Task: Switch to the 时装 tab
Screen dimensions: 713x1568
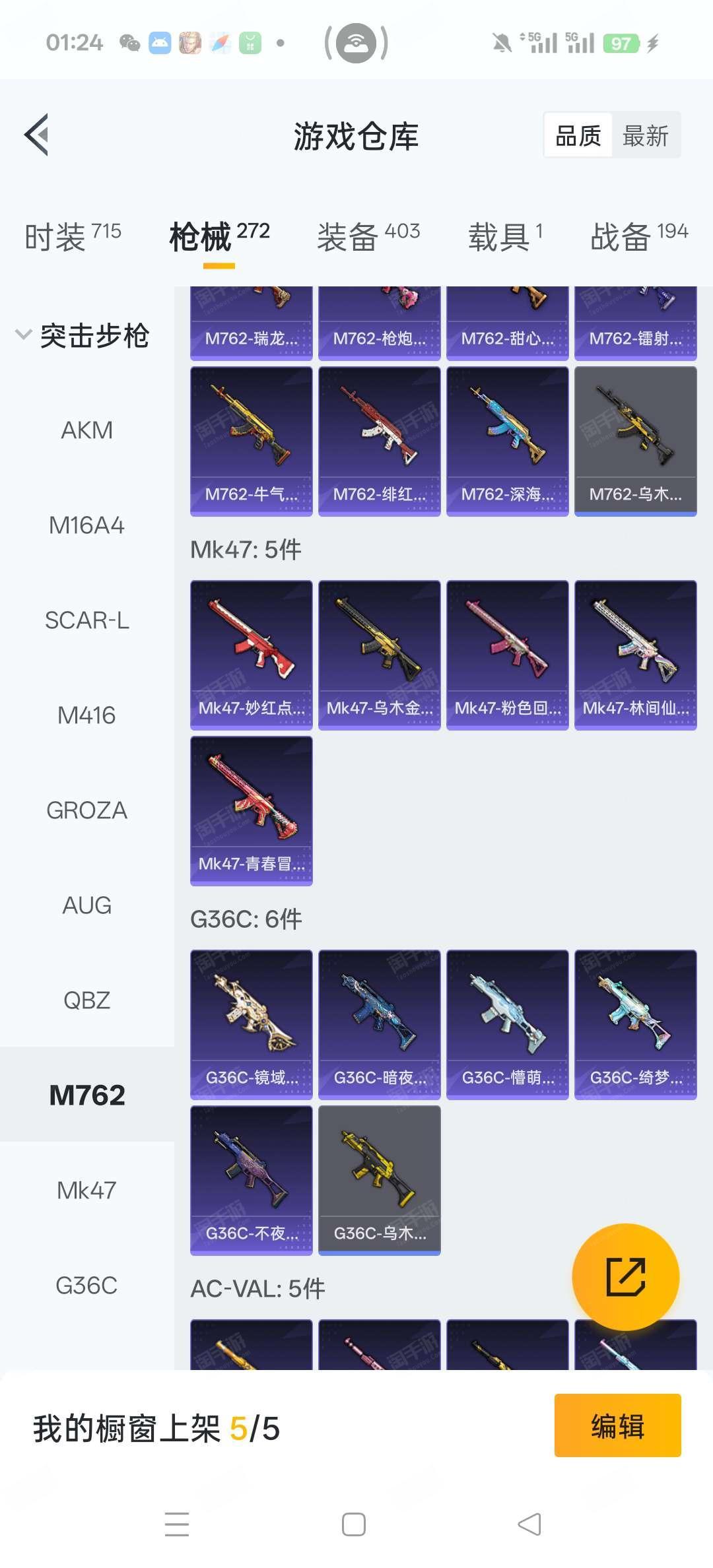Action: (x=73, y=236)
